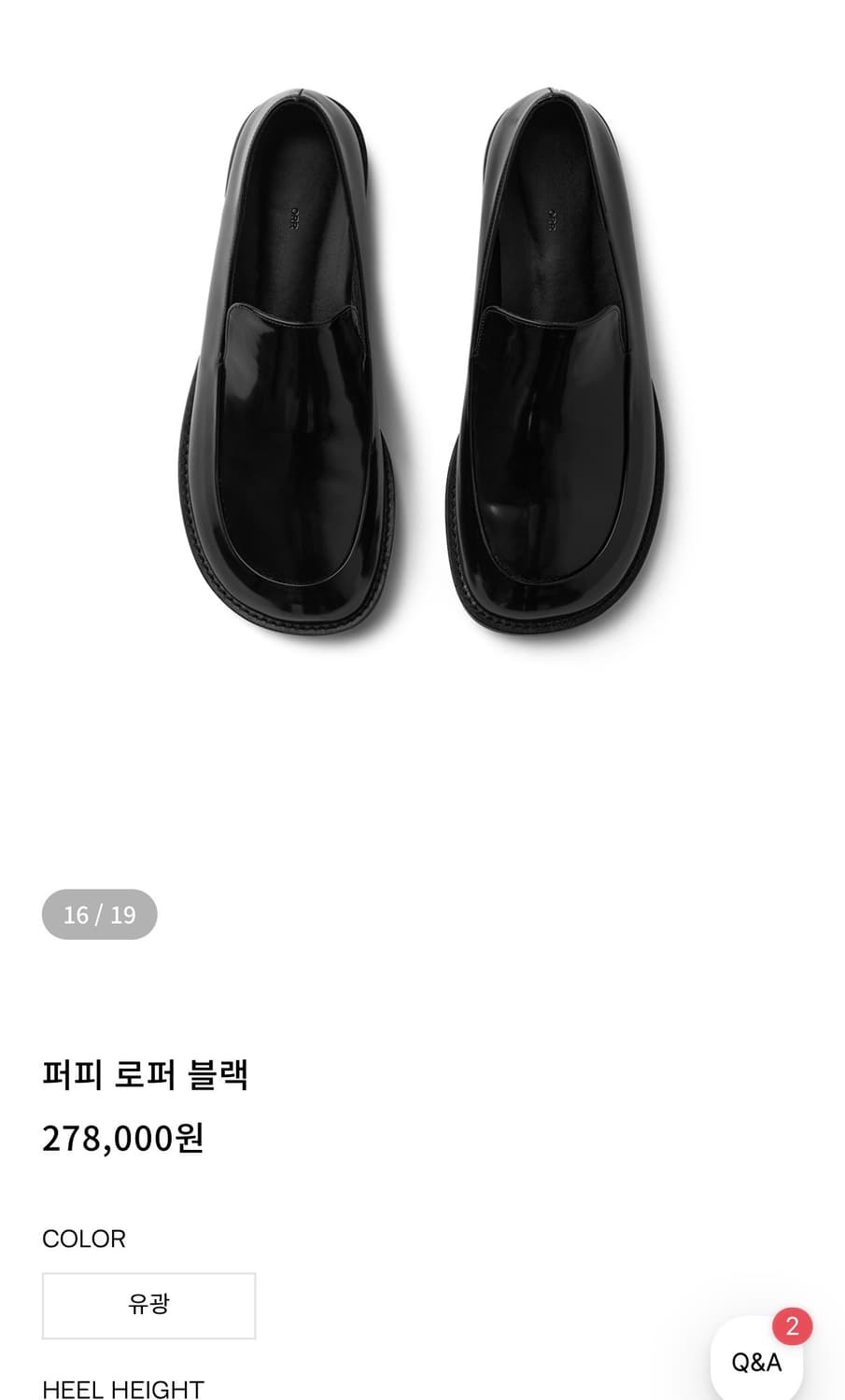Open the image gallery via the counter badge
The width and height of the screenshot is (845, 1400).
[99, 915]
